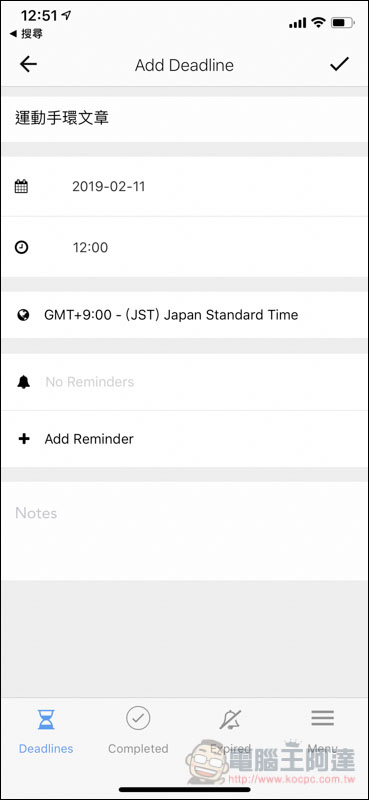369x800 pixels.
Task: Edit the deadline title field
Action: click(x=184, y=119)
